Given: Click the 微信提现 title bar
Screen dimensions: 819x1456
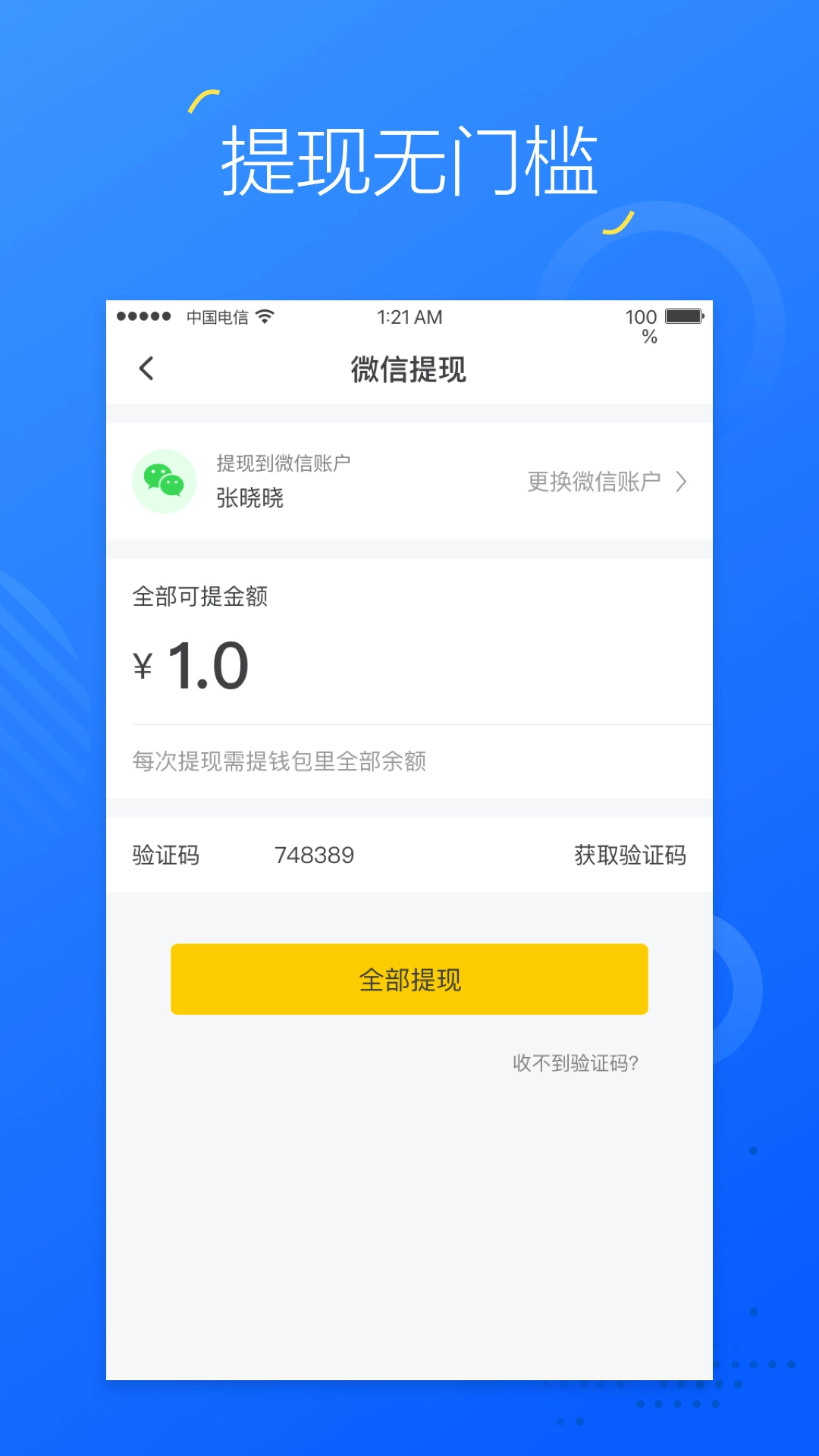Looking at the screenshot, I should [x=409, y=370].
